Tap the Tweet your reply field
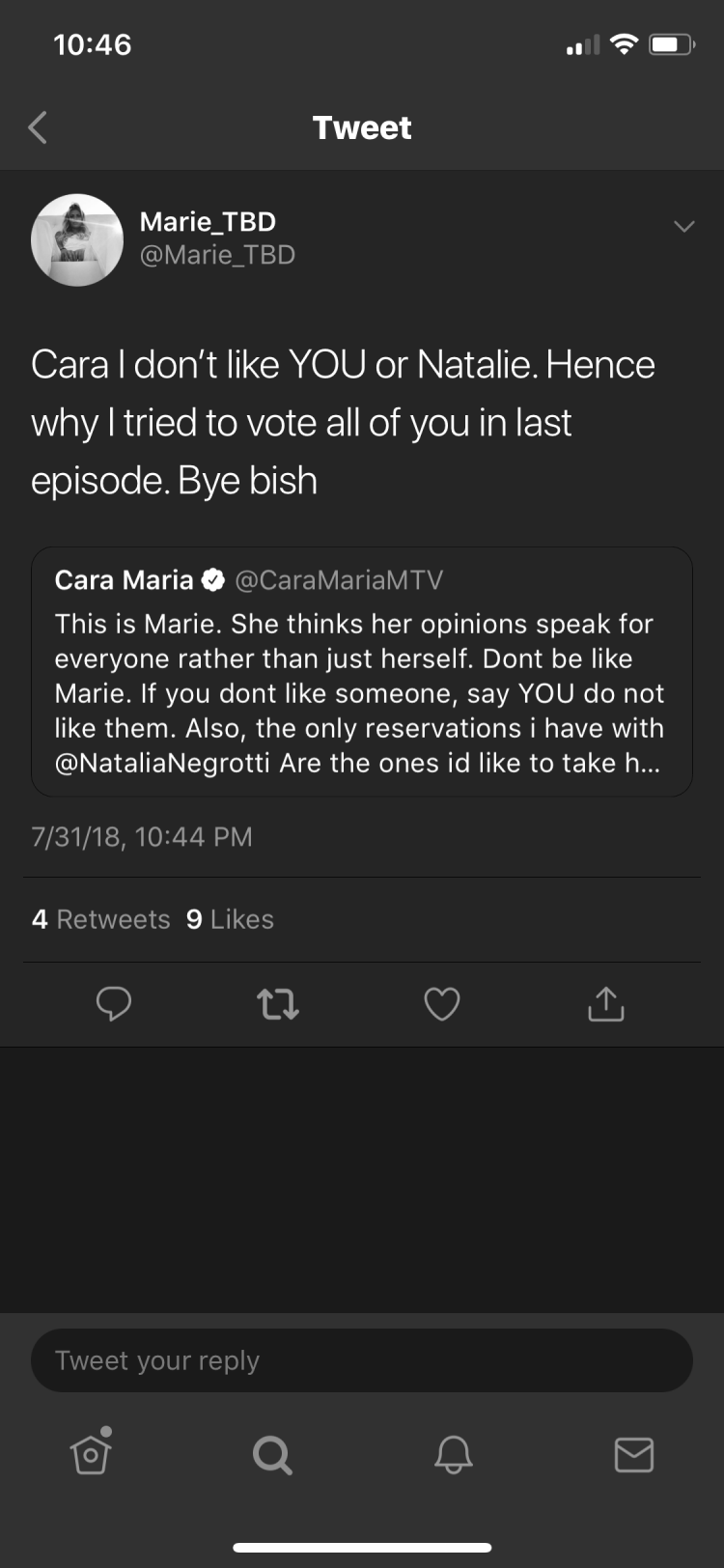Screen dimensions: 724x1568 click(x=362, y=1360)
